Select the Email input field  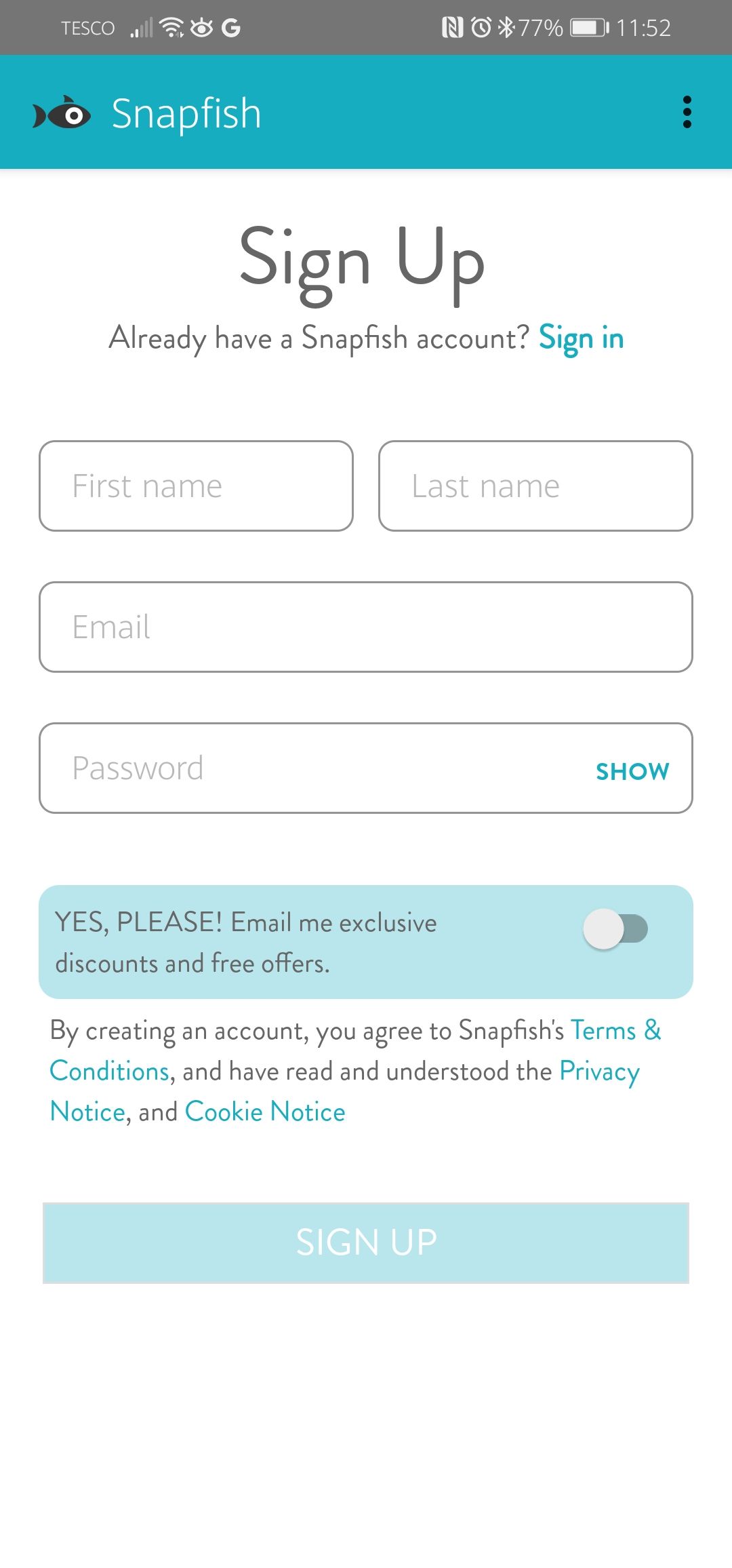(366, 627)
